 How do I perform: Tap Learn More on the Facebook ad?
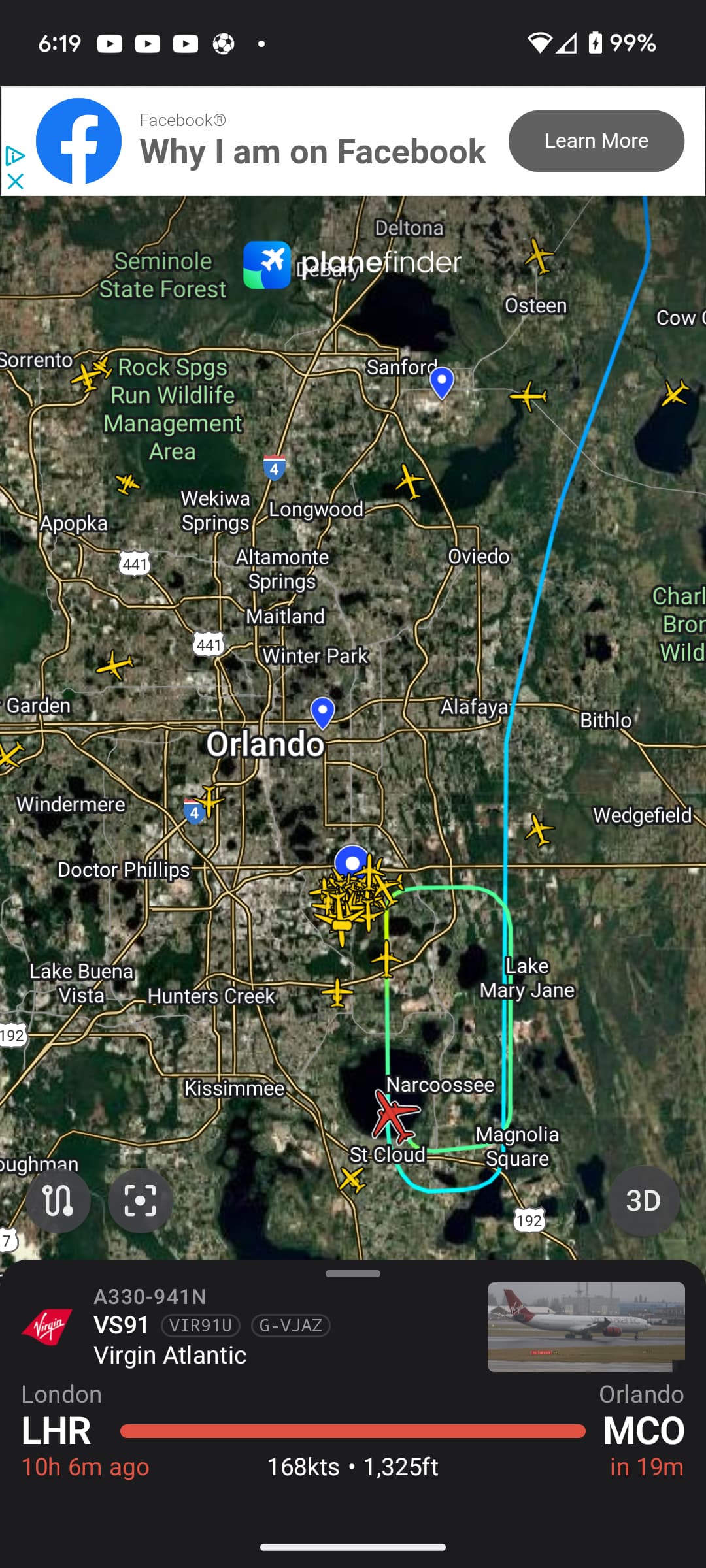(x=596, y=141)
